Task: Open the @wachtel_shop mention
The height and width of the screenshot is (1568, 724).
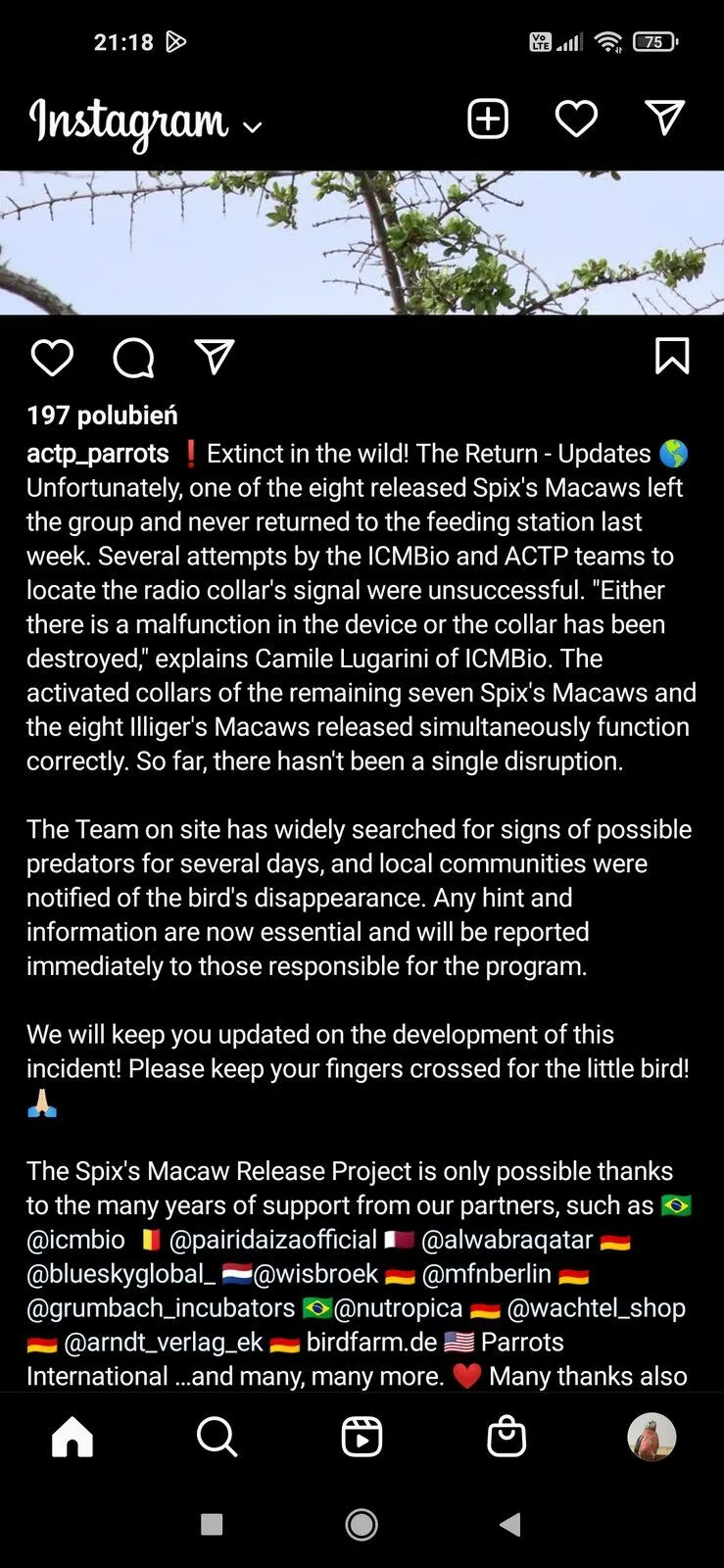Action: (x=596, y=1308)
